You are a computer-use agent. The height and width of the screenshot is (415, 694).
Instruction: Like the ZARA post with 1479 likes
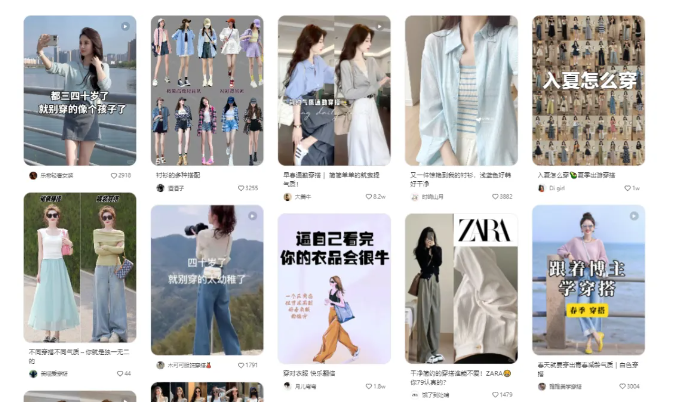[494, 395]
